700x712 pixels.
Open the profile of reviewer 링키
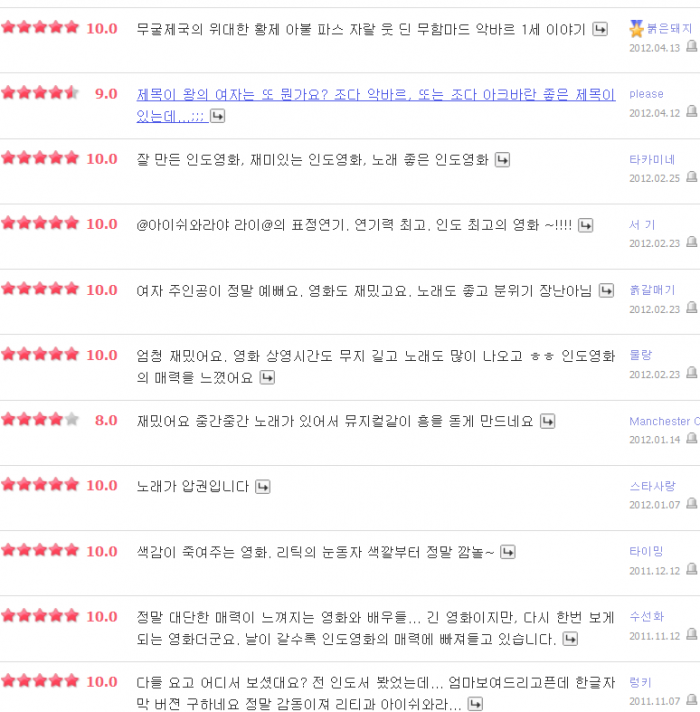(641, 682)
